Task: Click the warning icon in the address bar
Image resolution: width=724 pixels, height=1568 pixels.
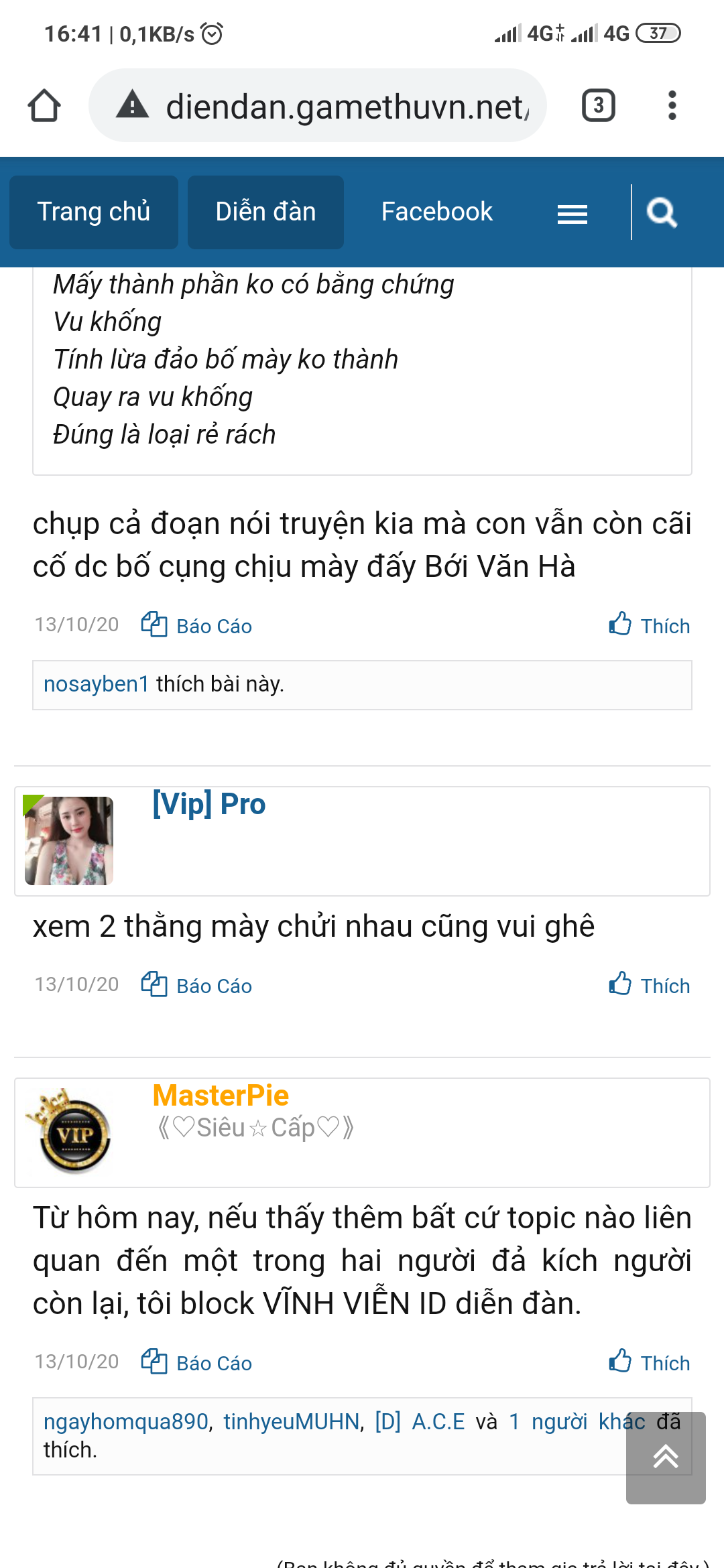Action: 131,105
